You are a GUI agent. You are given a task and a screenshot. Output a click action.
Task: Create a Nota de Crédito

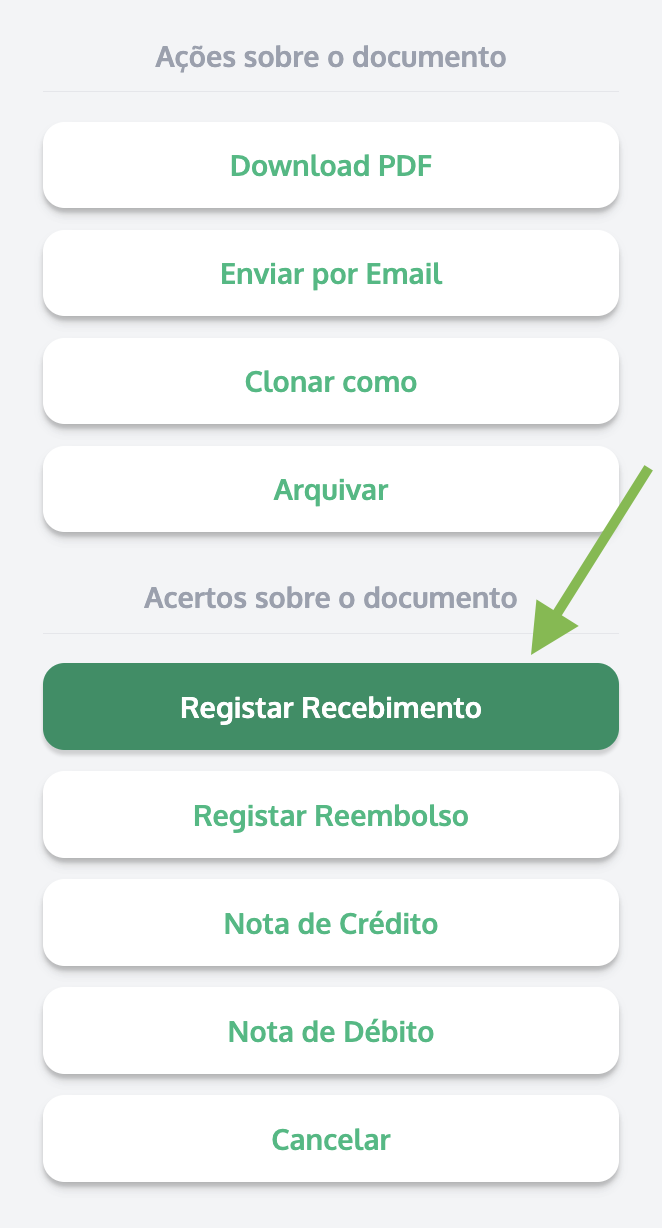[331, 923]
